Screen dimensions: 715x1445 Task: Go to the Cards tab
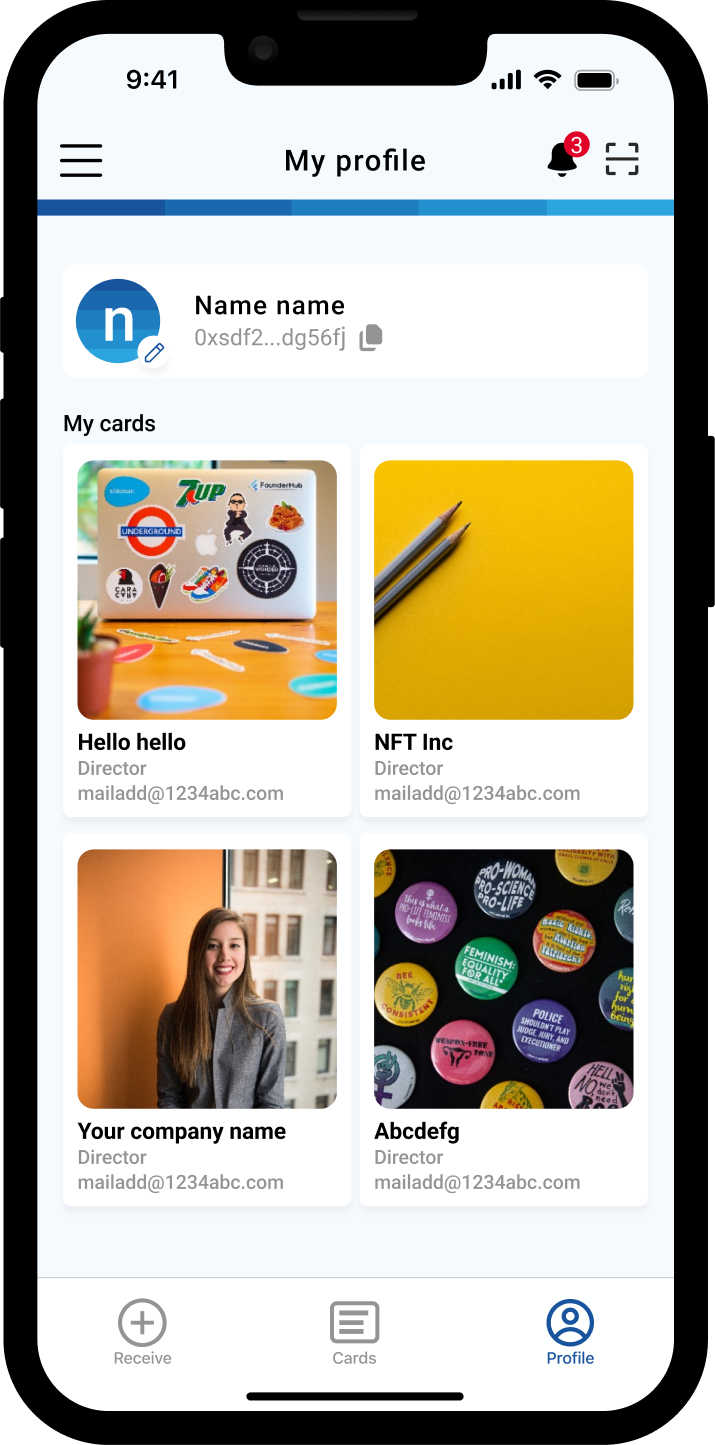pyautogui.click(x=355, y=1332)
